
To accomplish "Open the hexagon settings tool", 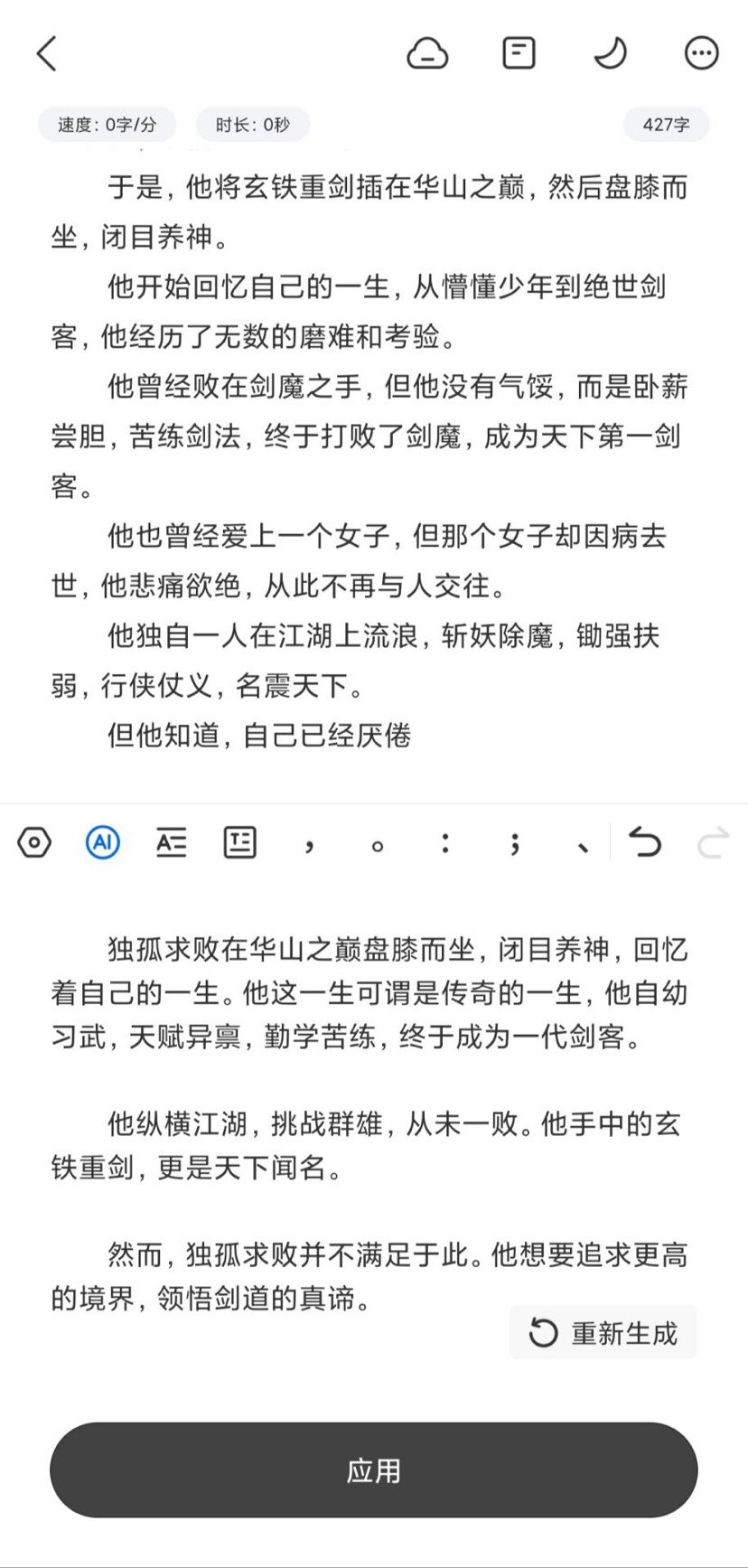I will pos(34,843).
